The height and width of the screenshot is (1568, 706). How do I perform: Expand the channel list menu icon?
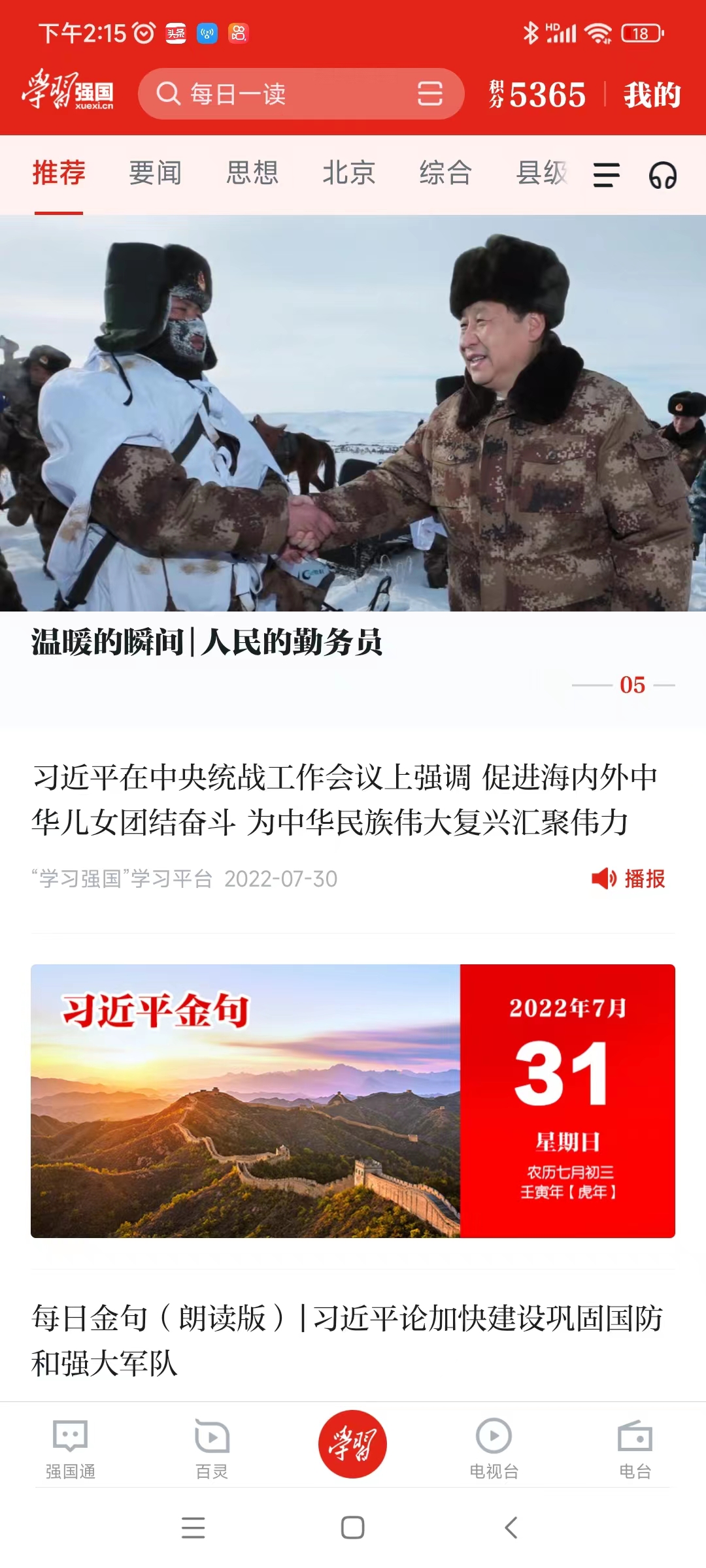click(x=606, y=175)
